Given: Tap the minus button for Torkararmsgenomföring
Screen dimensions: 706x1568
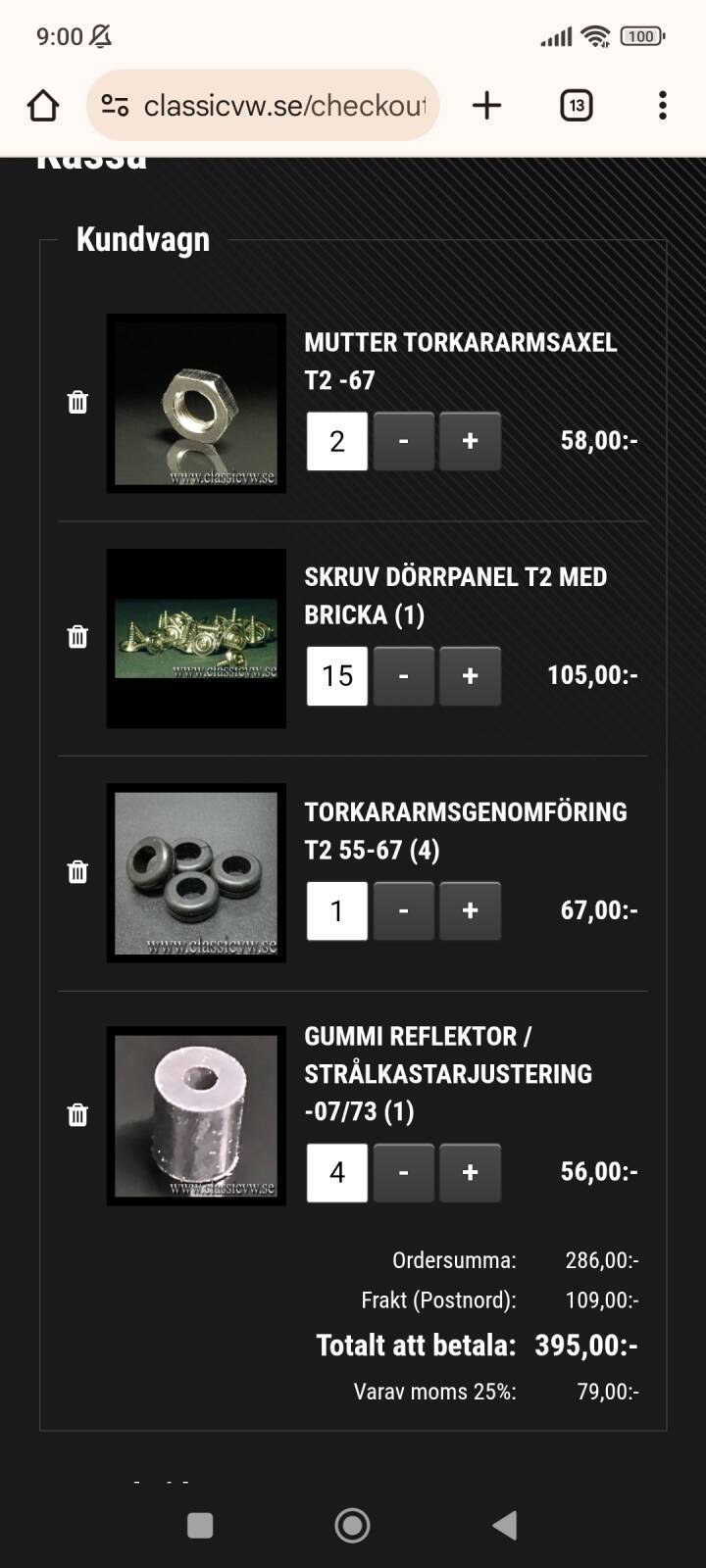Looking at the screenshot, I should (x=403, y=910).
